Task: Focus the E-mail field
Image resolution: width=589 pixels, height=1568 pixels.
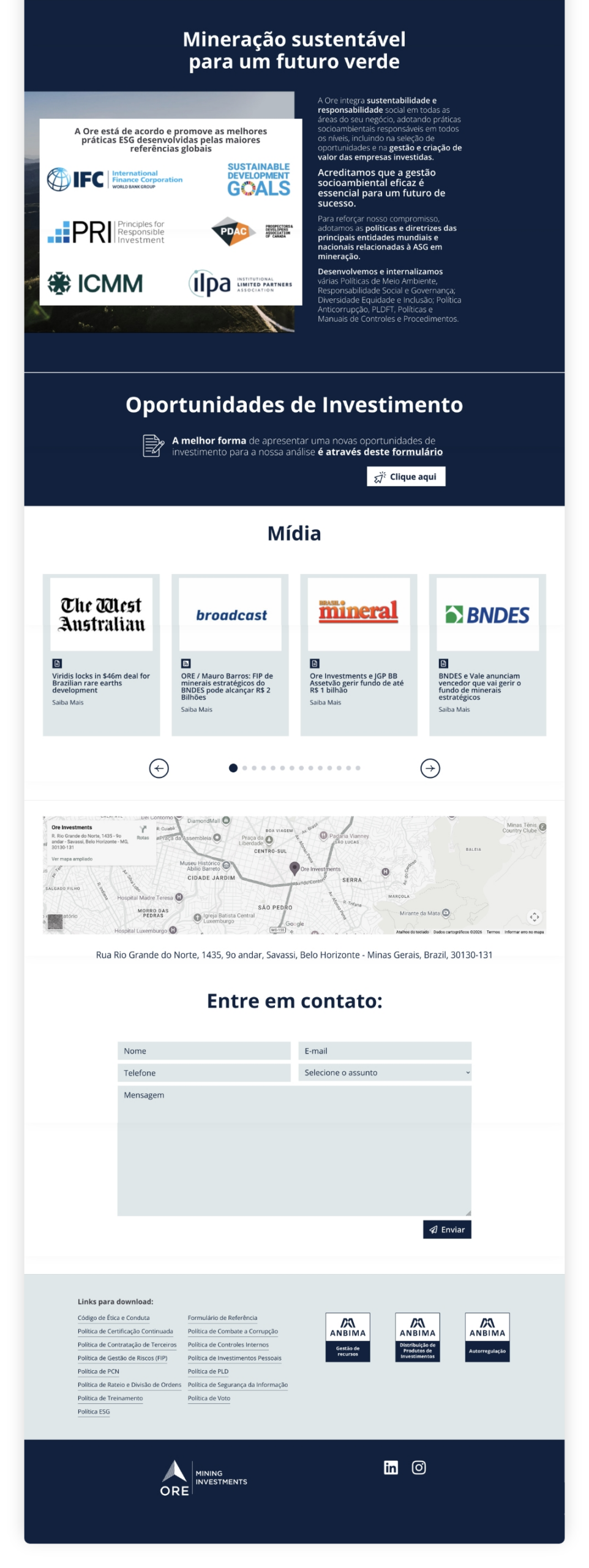Action: tap(385, 1050)
